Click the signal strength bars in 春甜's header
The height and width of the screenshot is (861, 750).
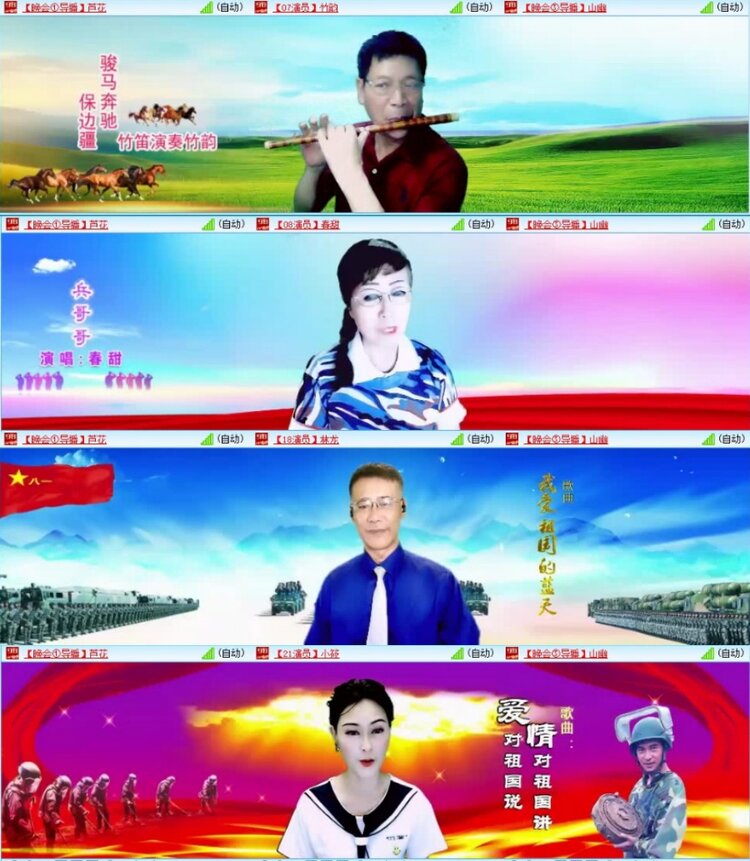[x=456, y=223]
